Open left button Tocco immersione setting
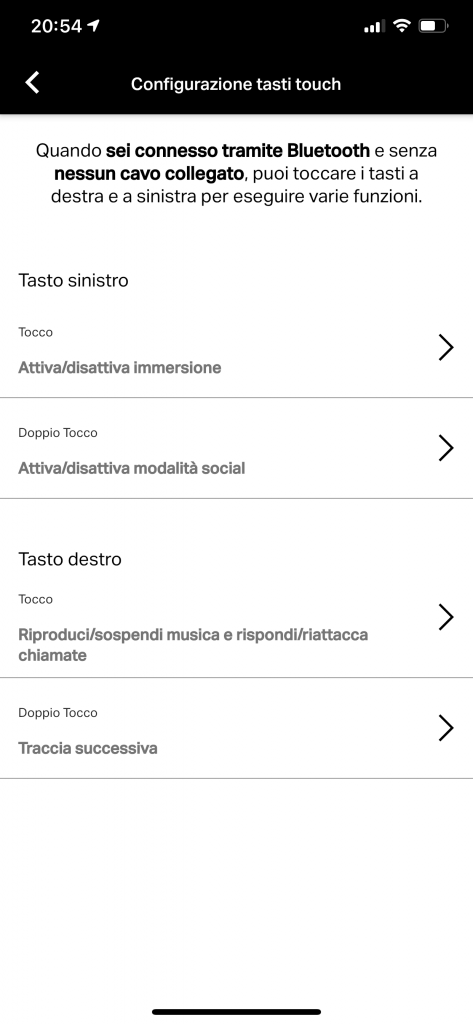 tap(236, 350)
